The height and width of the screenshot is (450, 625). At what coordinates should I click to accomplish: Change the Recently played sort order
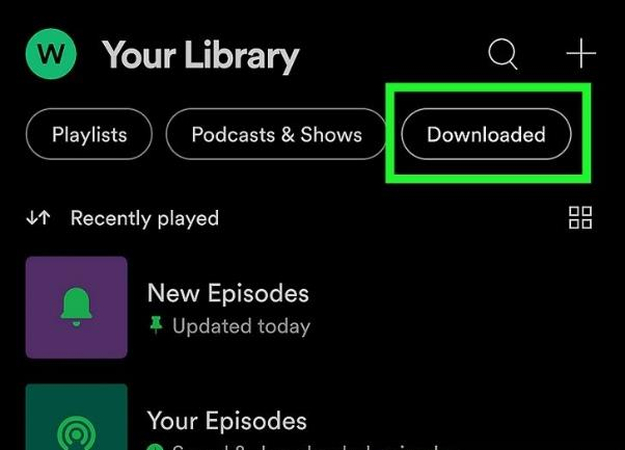(122, 218)
